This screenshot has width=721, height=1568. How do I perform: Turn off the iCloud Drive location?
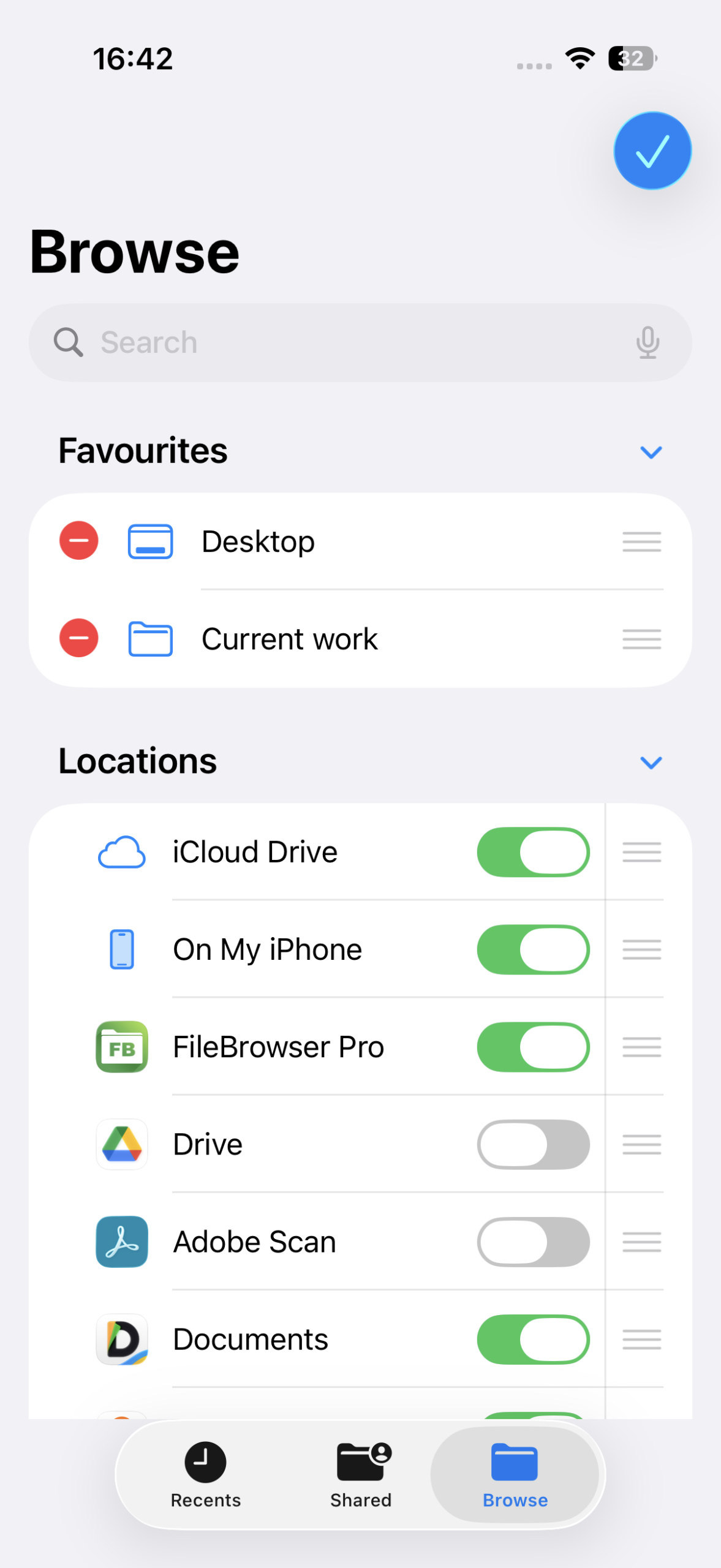(533, 852)
